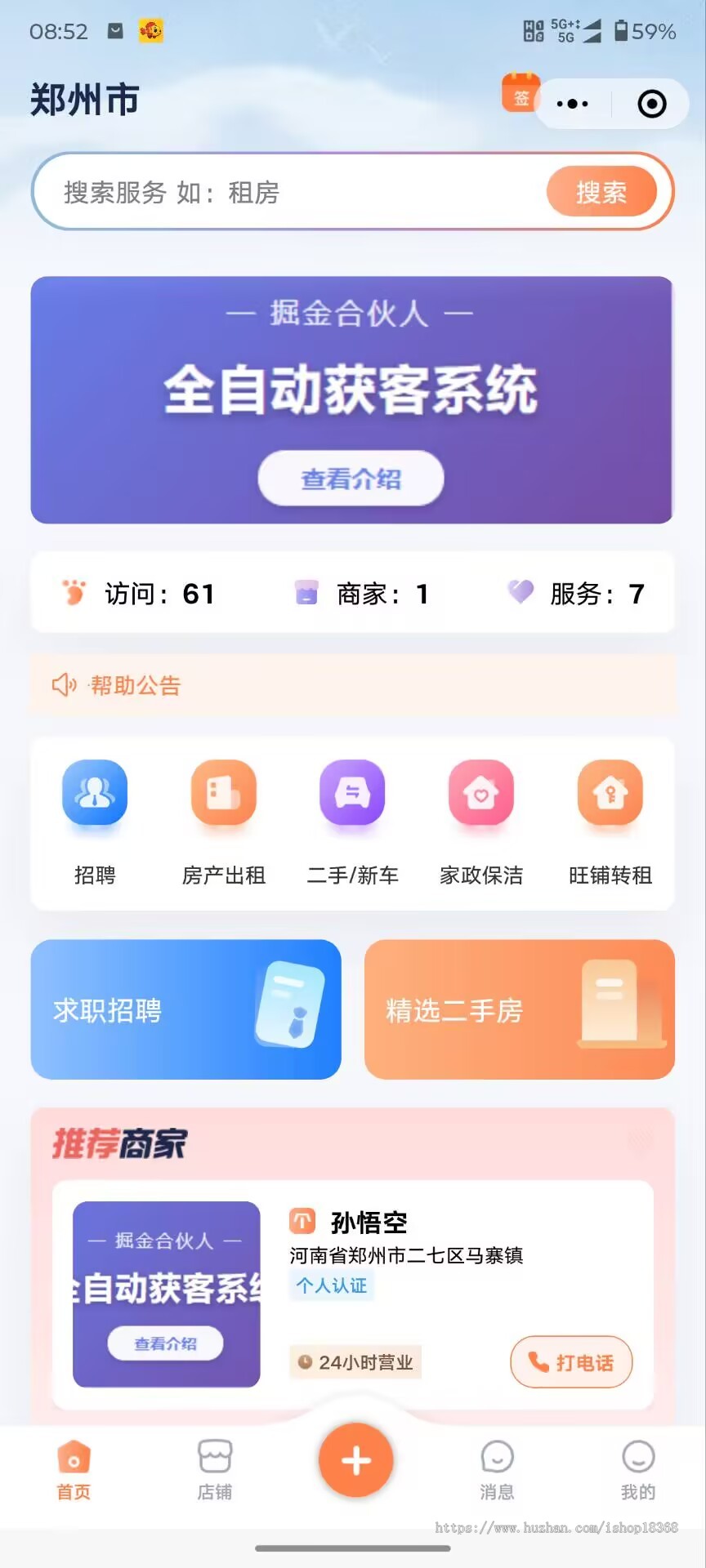Open the capsule ••• more options menu
Screen dimensions: 706x1568
[x=572, y=104]
